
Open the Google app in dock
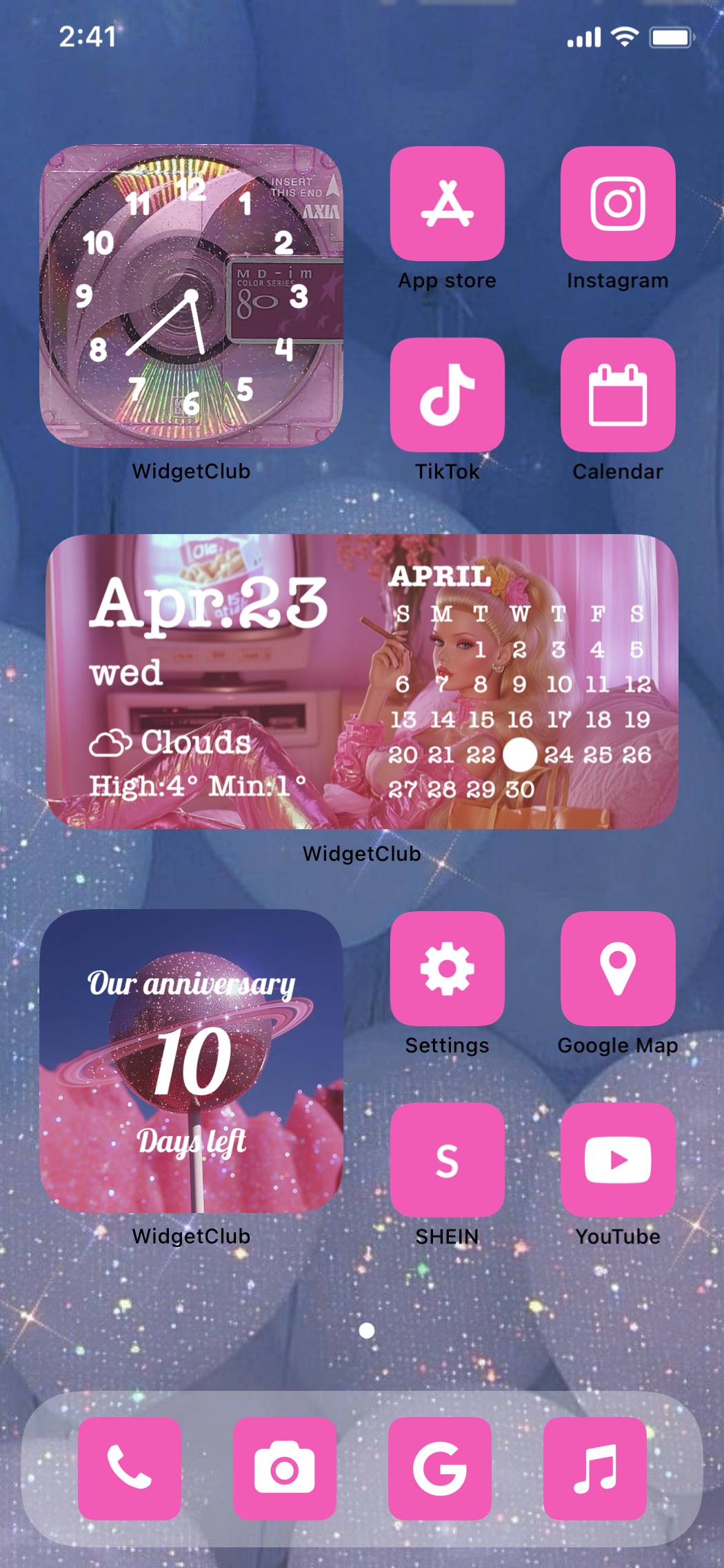pos(440,1468)
